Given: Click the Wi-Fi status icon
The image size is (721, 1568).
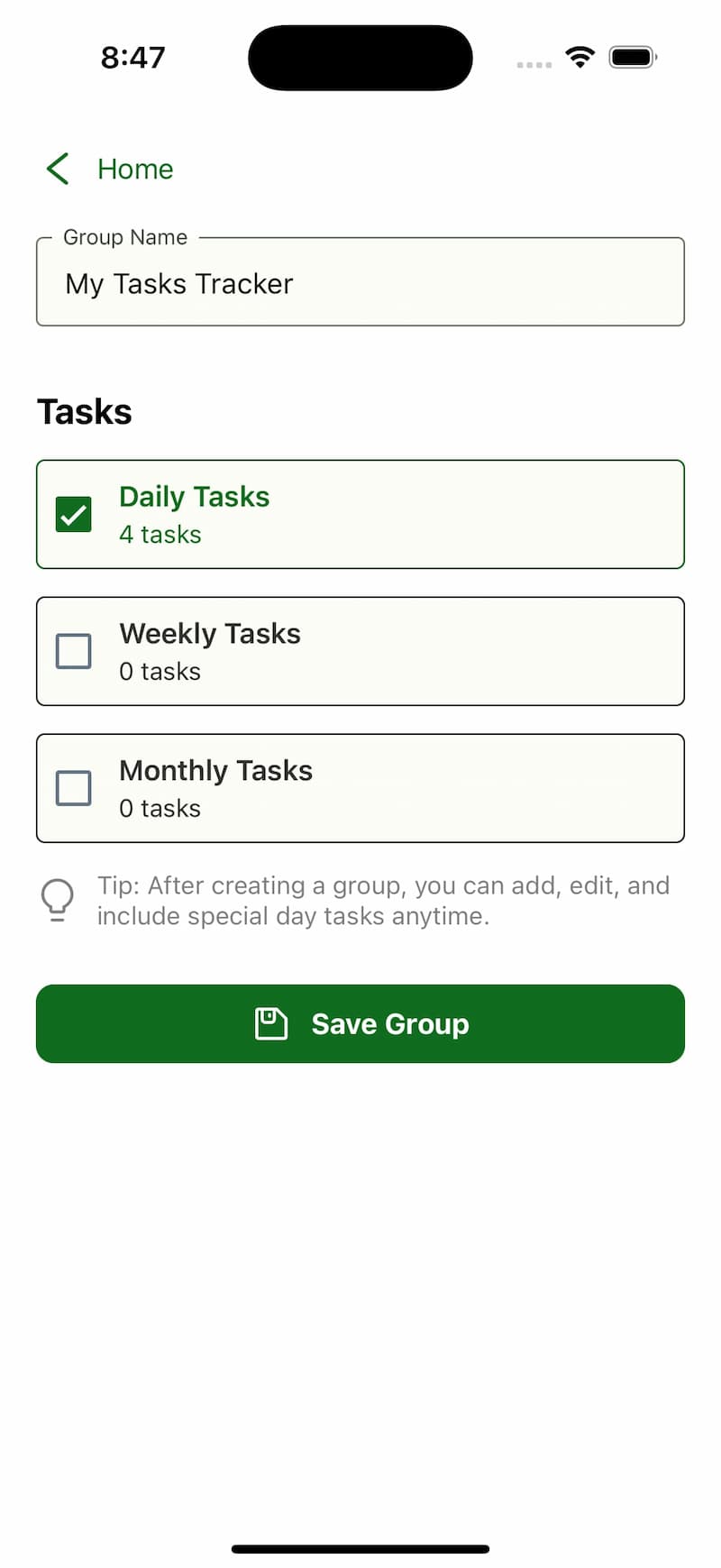Looking at the screenshot, I should [580, 57].
